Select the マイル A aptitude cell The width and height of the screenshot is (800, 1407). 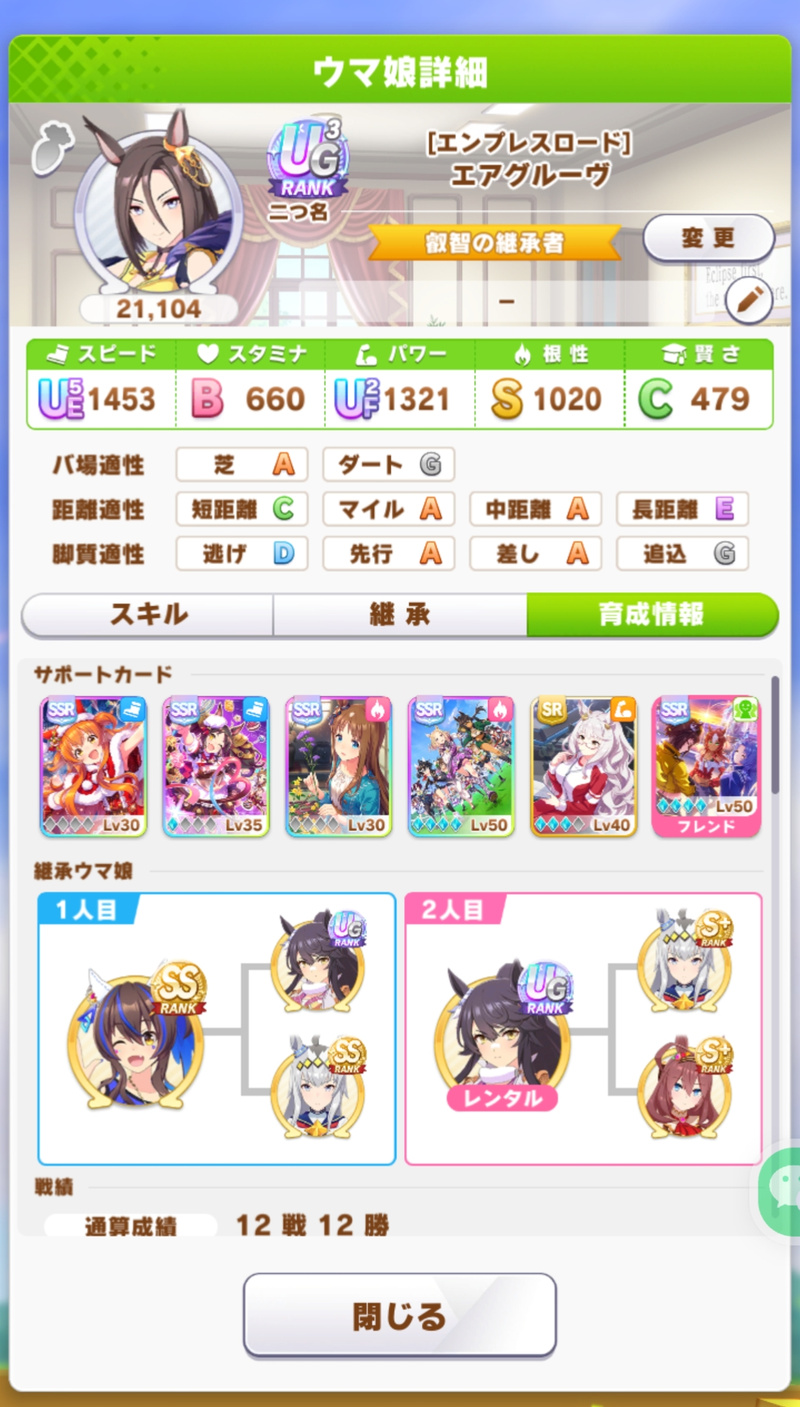pos(388,509)
